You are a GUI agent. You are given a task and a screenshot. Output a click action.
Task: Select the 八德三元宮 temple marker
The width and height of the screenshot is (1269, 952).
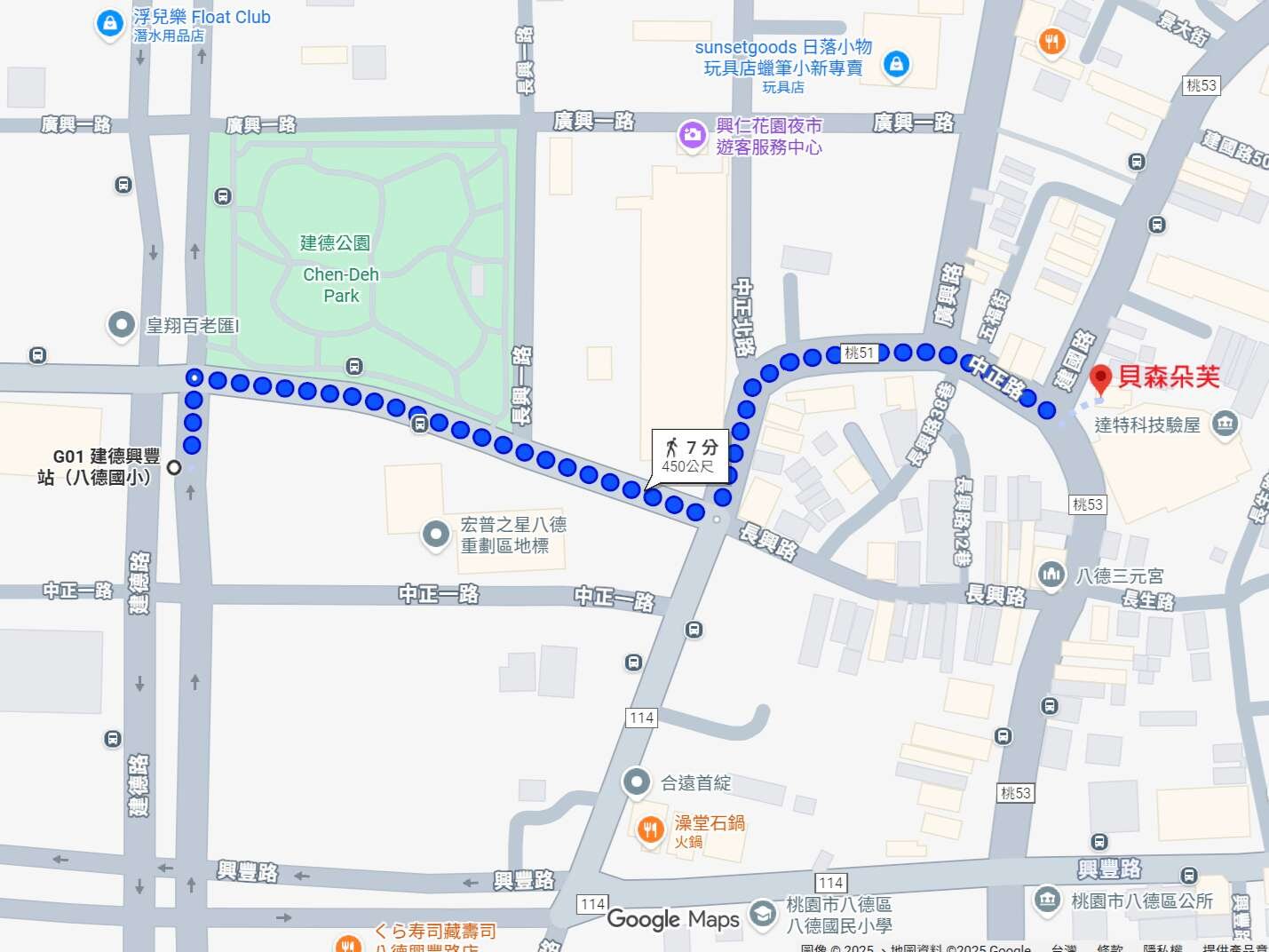pos(1051,575)
